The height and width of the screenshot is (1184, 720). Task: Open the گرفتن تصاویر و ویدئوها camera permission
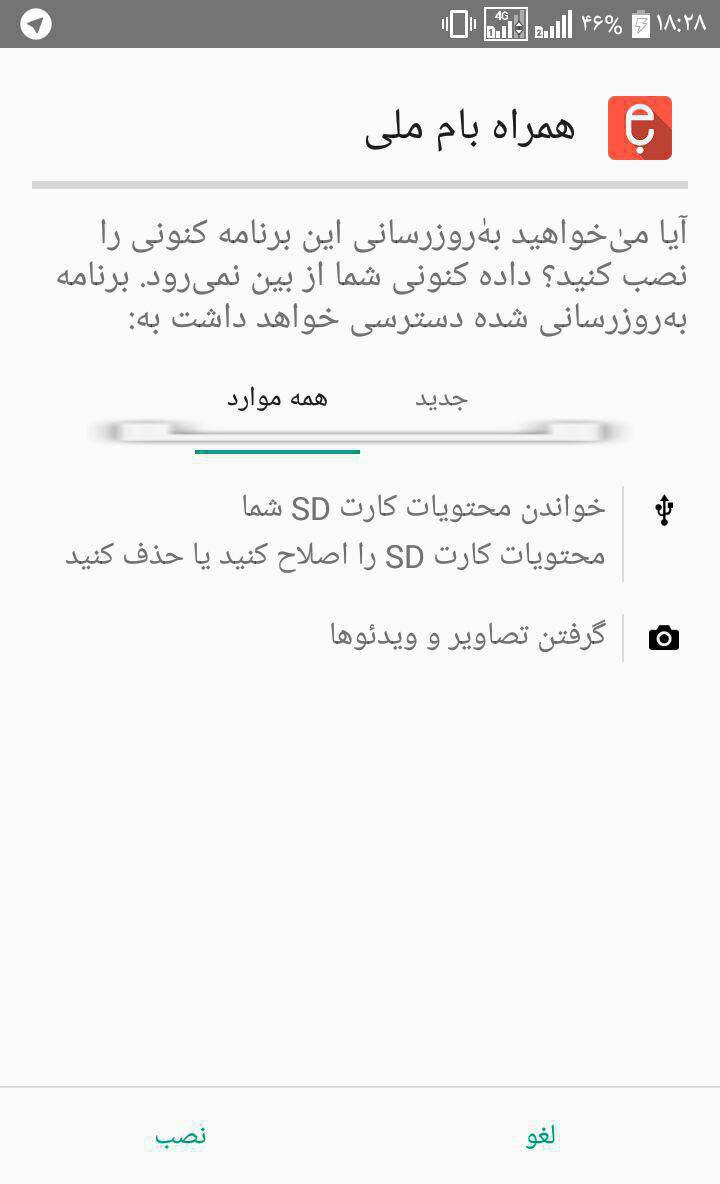468,636
